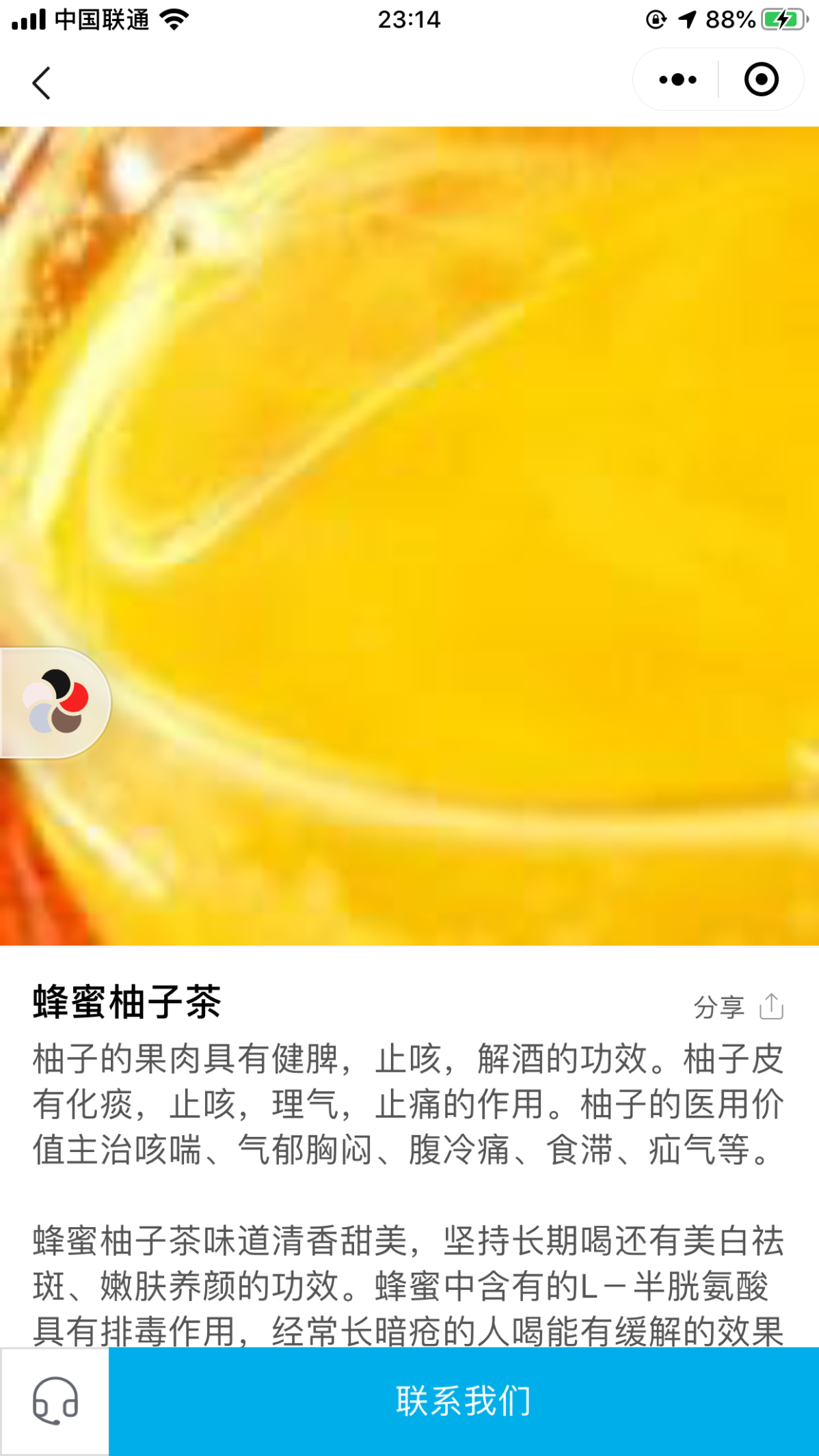The height and width of the screenshot is (1456, 819).
Task: Go back to the previous page
Action: pyautogui.click(x=42, y=83)
